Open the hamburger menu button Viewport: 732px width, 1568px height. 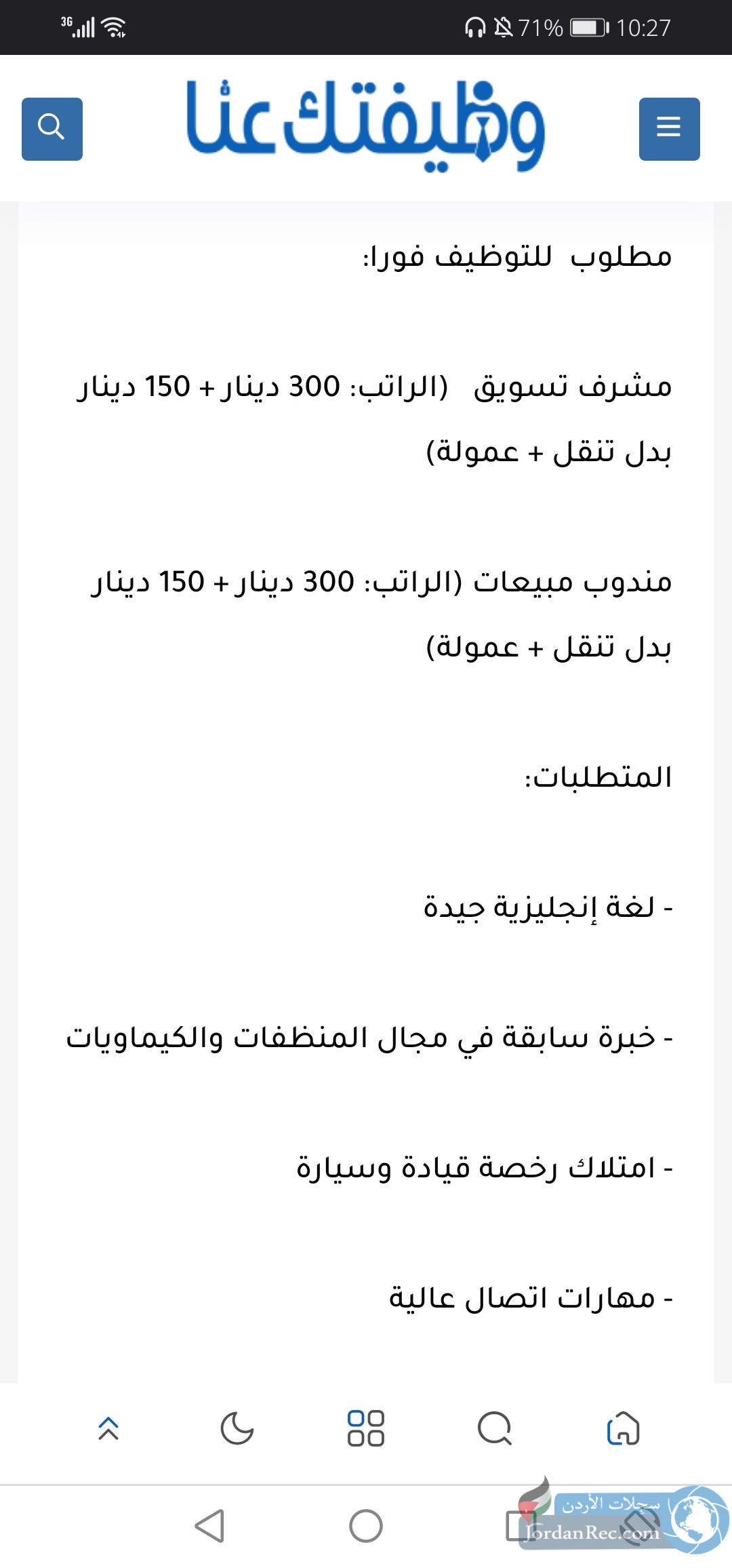click(x=669, y=129)
